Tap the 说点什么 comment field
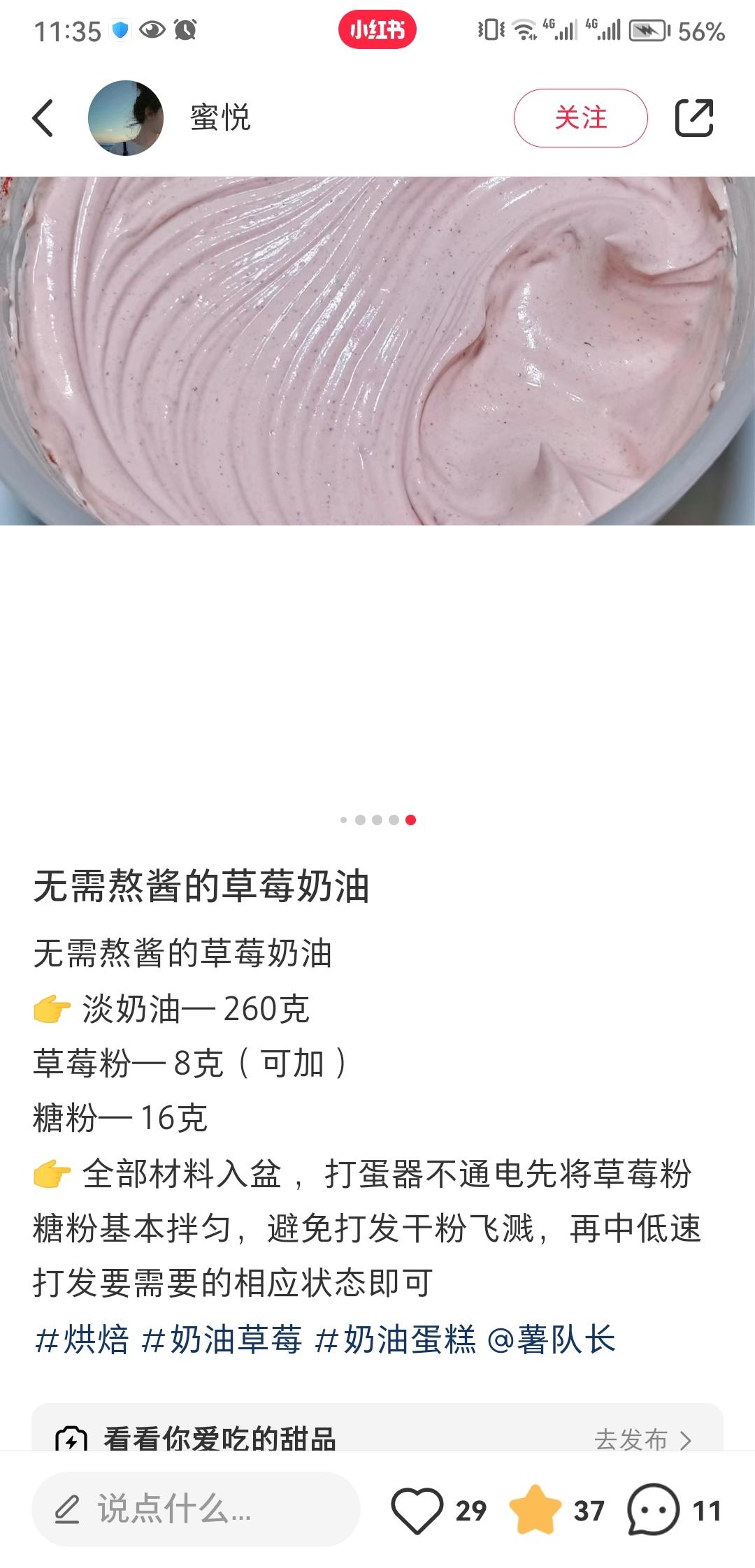 [196, 1509]
